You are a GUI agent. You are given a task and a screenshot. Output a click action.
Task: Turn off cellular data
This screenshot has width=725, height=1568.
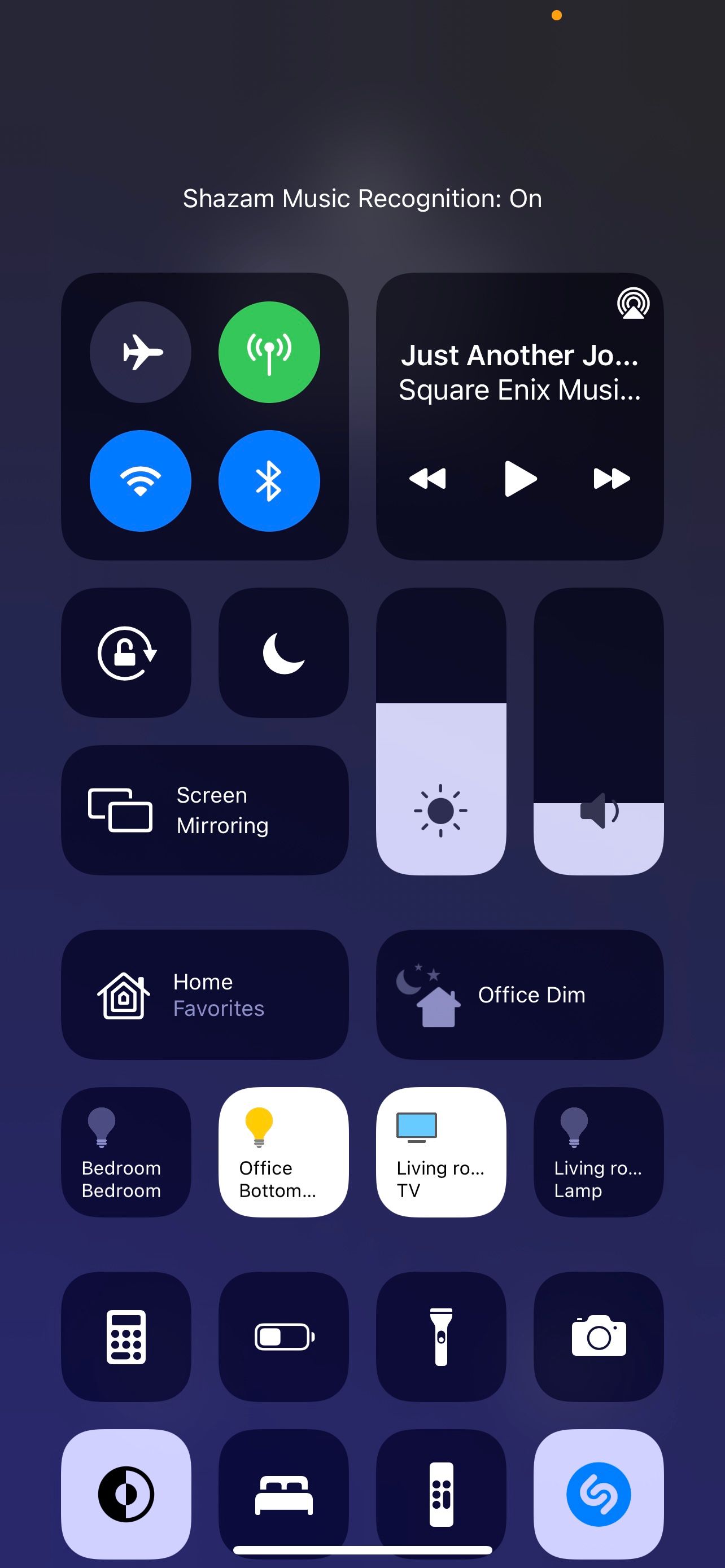(269, 352)
